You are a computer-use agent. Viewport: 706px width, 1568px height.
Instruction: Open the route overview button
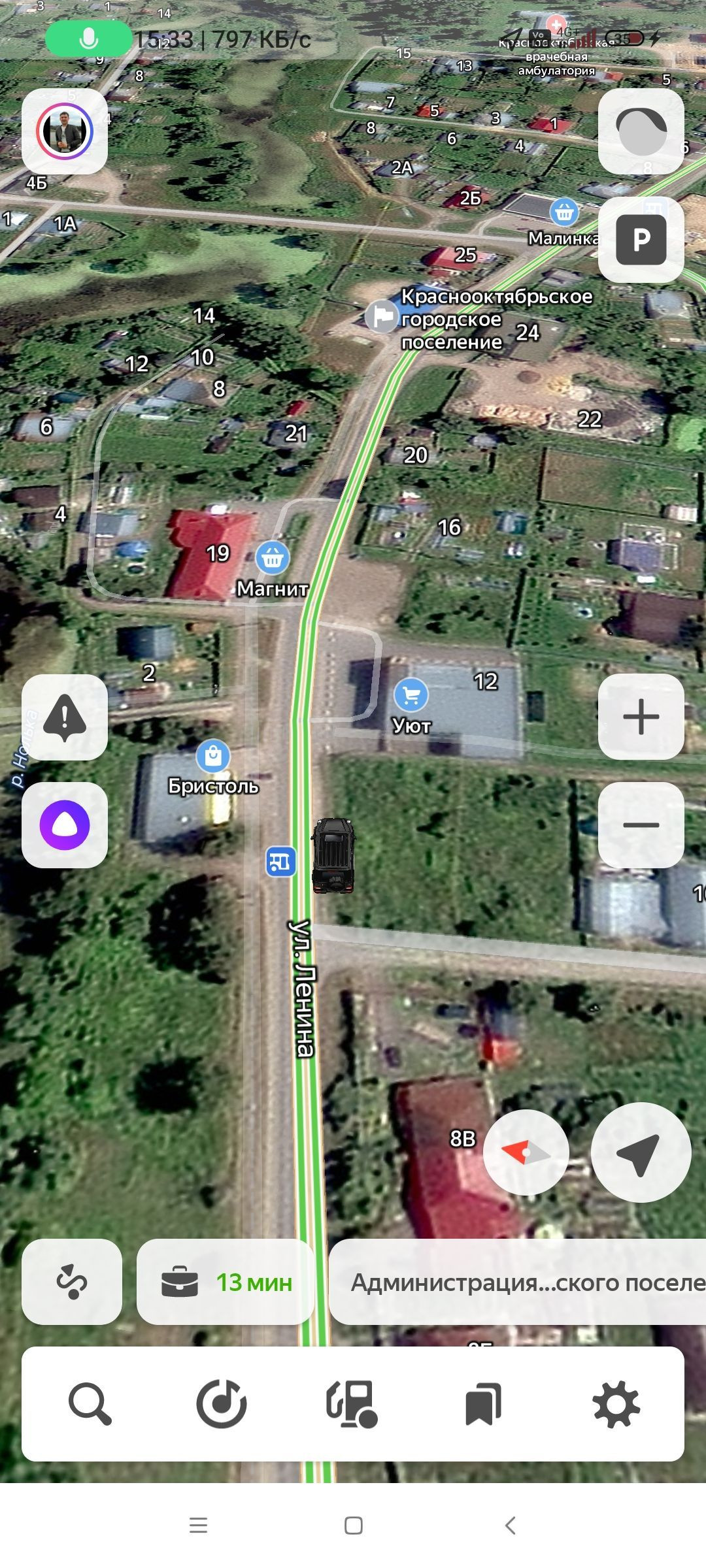click(x=71, y=1282)
